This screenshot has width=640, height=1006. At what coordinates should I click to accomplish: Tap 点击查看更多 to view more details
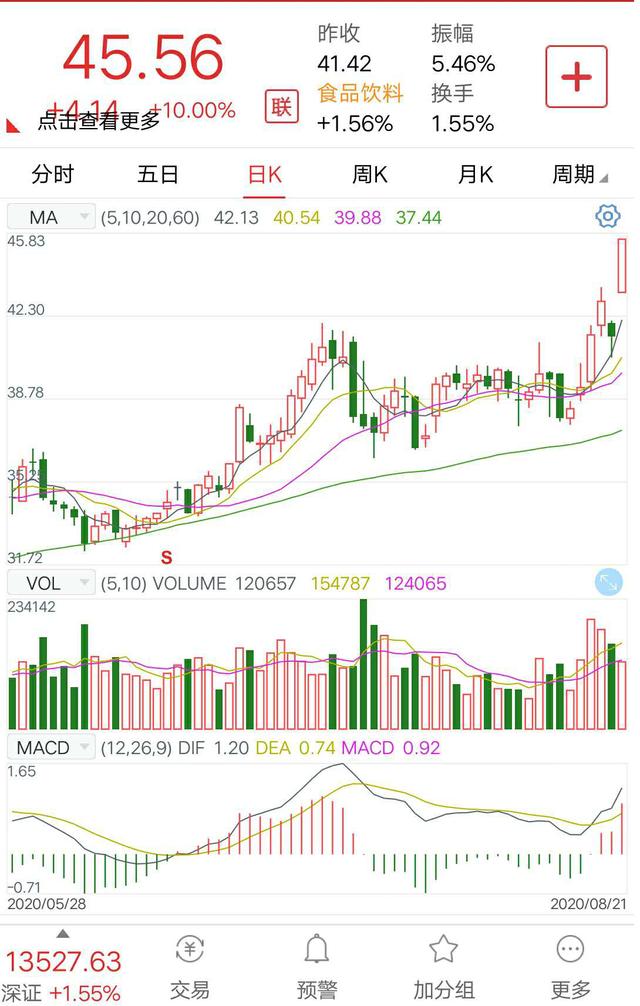(x=99, y=121)
